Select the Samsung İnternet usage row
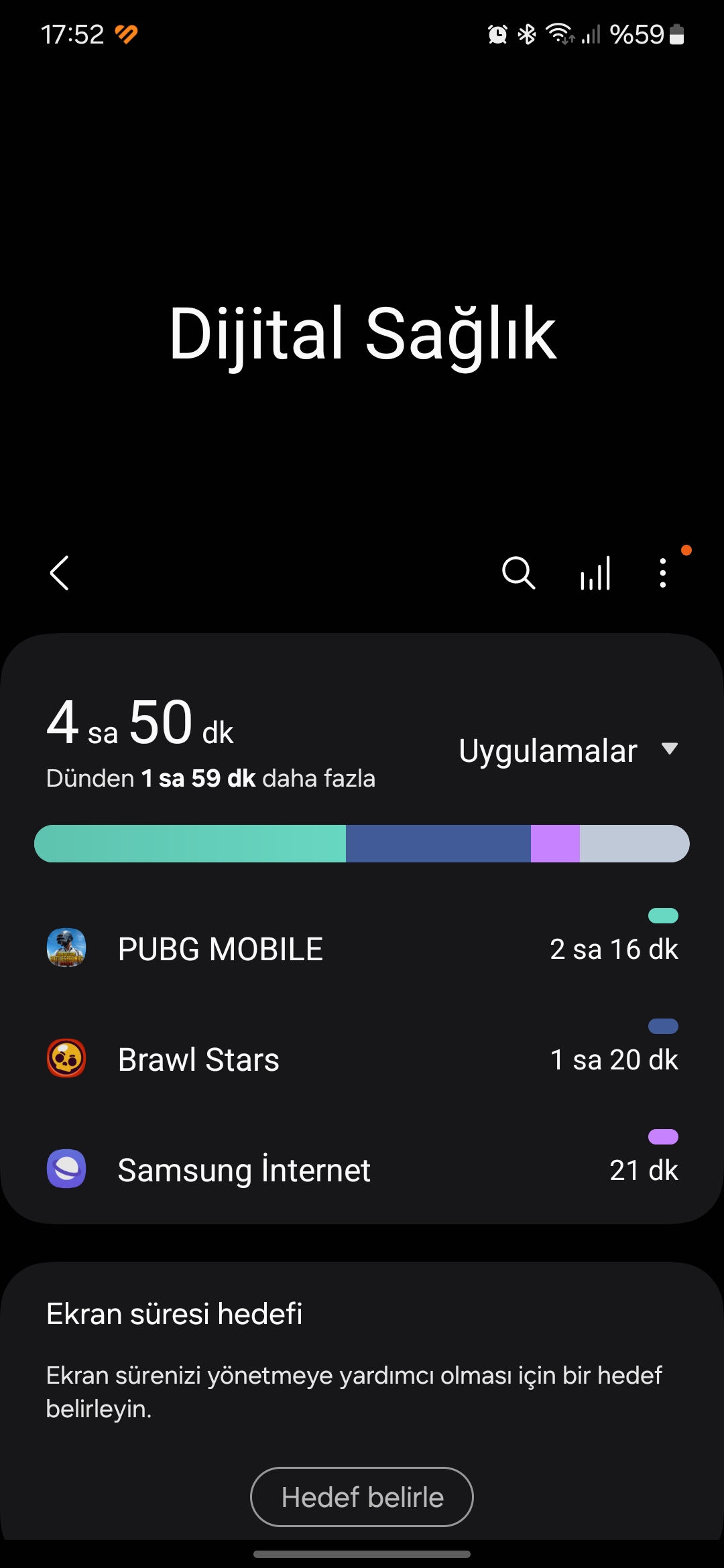 point(362,1170)
